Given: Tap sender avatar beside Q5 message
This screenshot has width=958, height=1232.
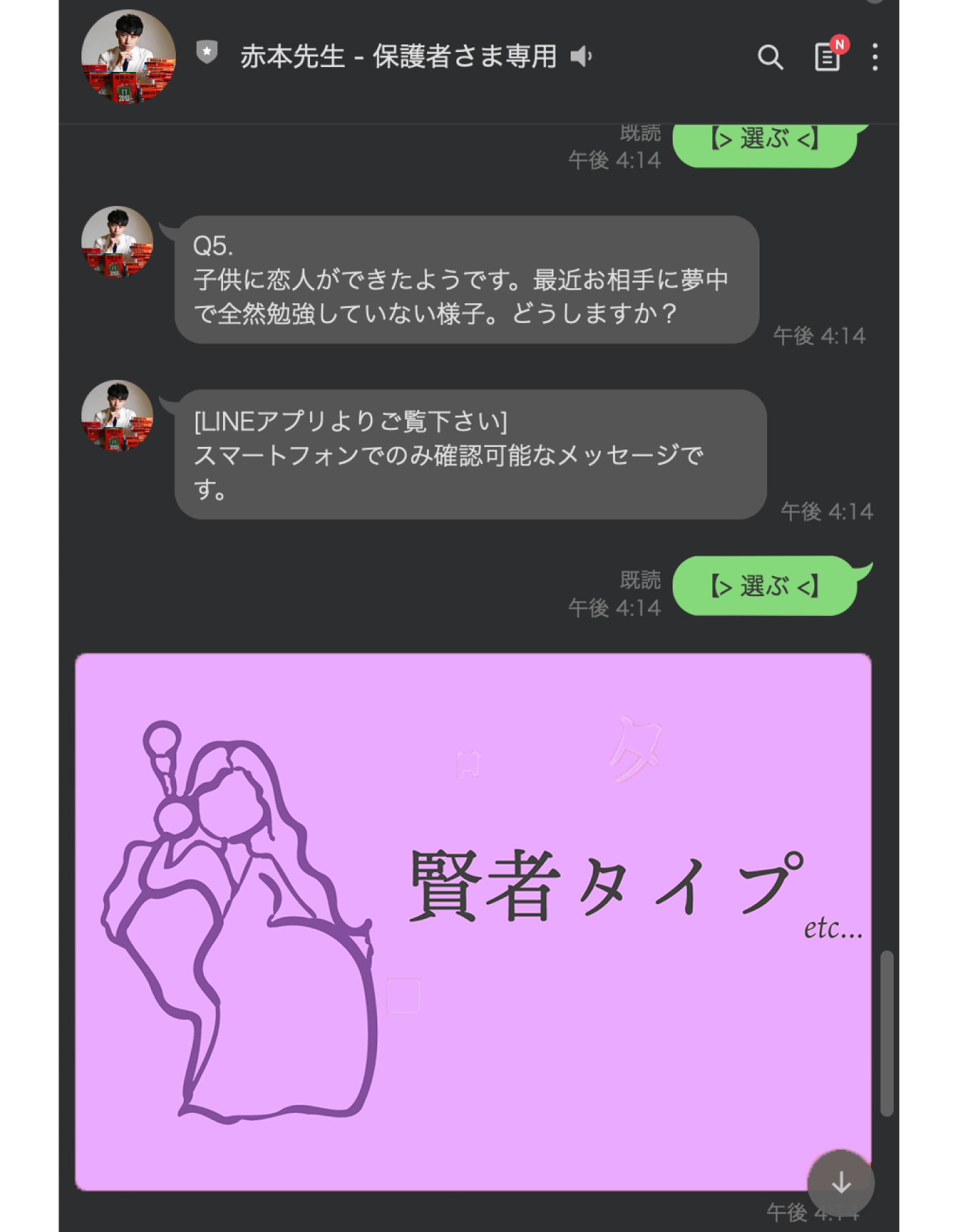Looking at the screenshot, I should (117, 242).
